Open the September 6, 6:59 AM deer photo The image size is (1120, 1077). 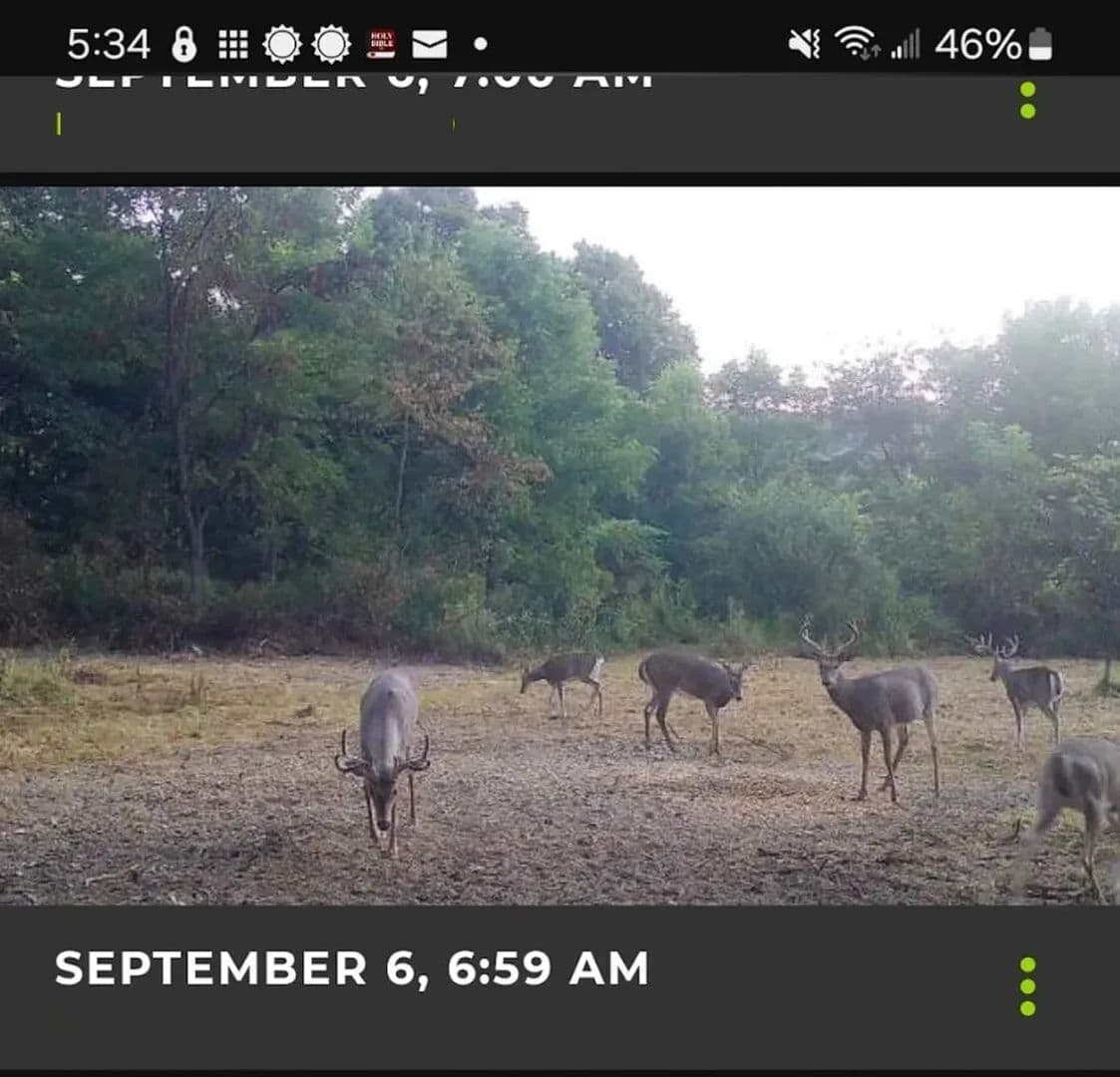point(559,545)
